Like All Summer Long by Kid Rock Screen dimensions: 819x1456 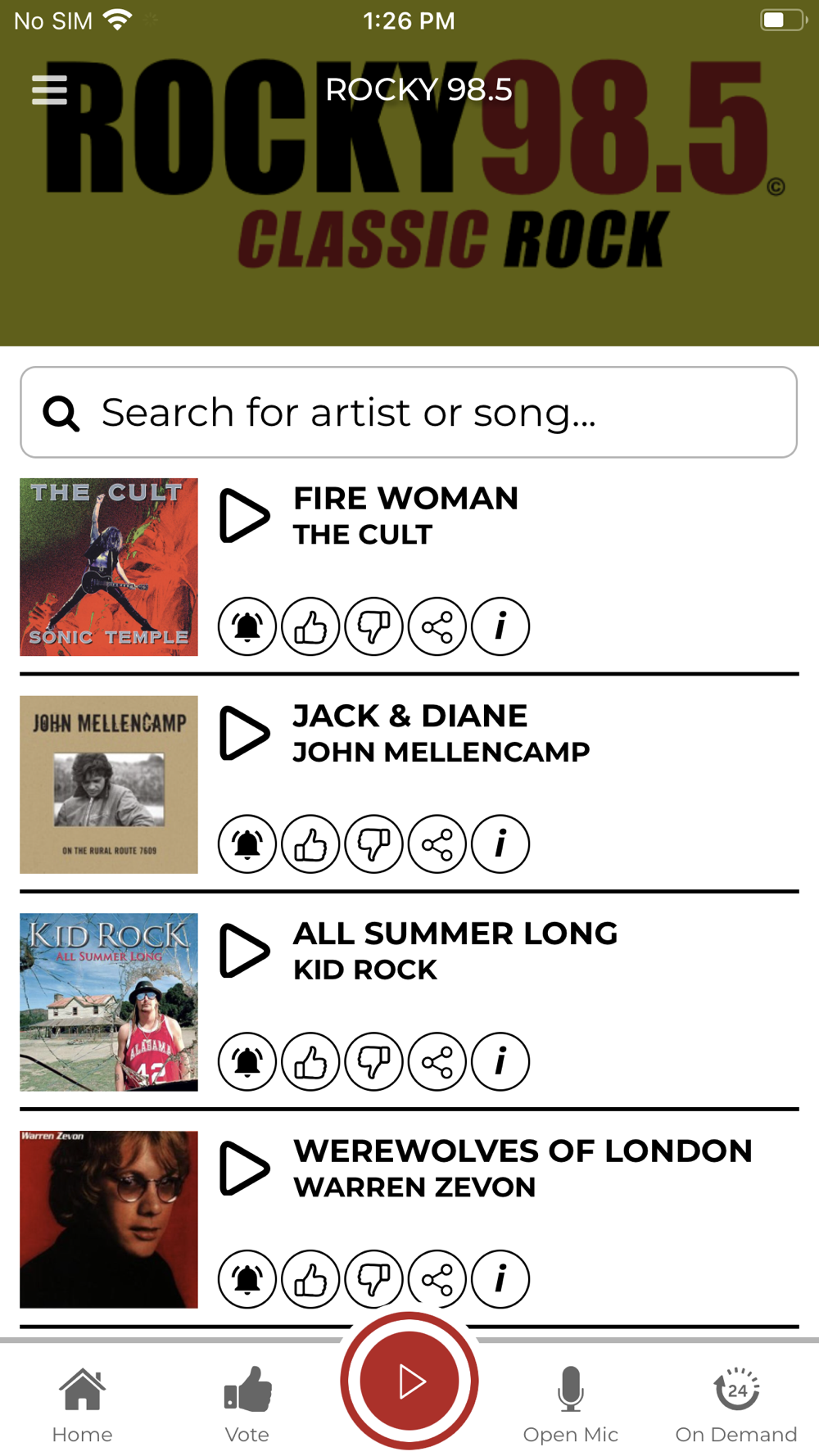pyautogui.click(x=310, y=1062)
